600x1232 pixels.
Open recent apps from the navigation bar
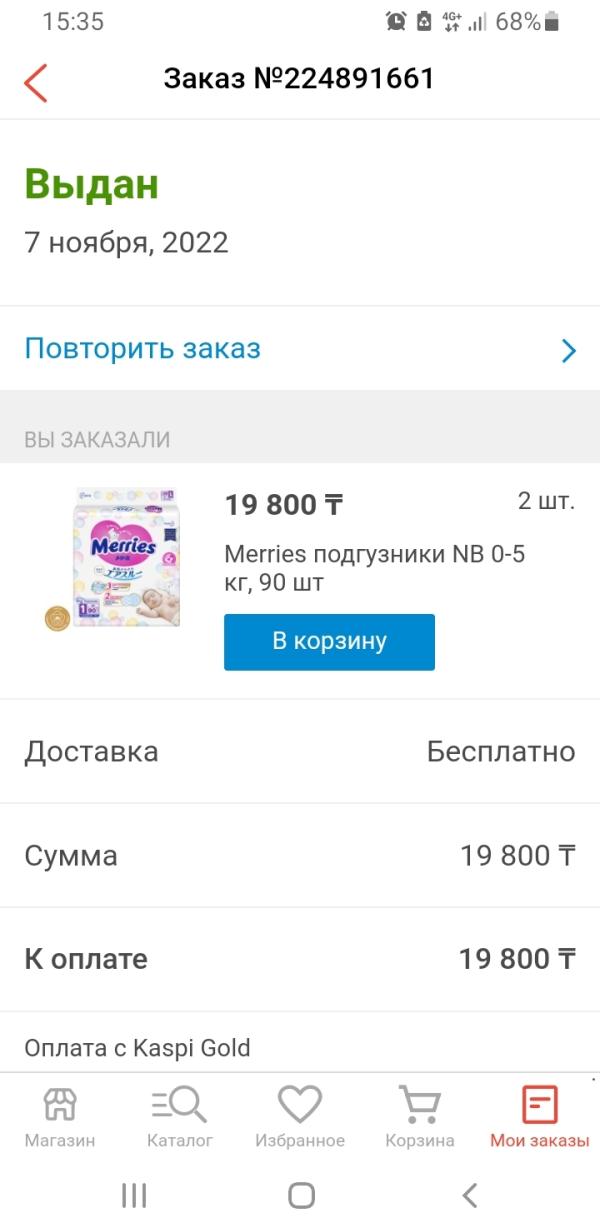click(134, 1195)
